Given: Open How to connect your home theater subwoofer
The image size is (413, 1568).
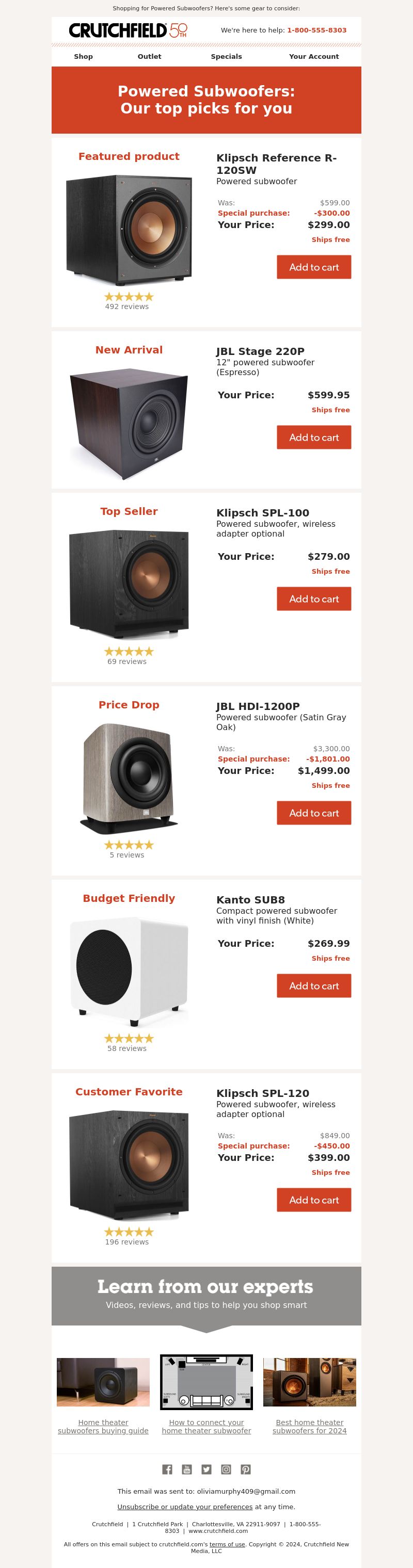Looking at the screenshot, I should click(x=206, y=1426).
